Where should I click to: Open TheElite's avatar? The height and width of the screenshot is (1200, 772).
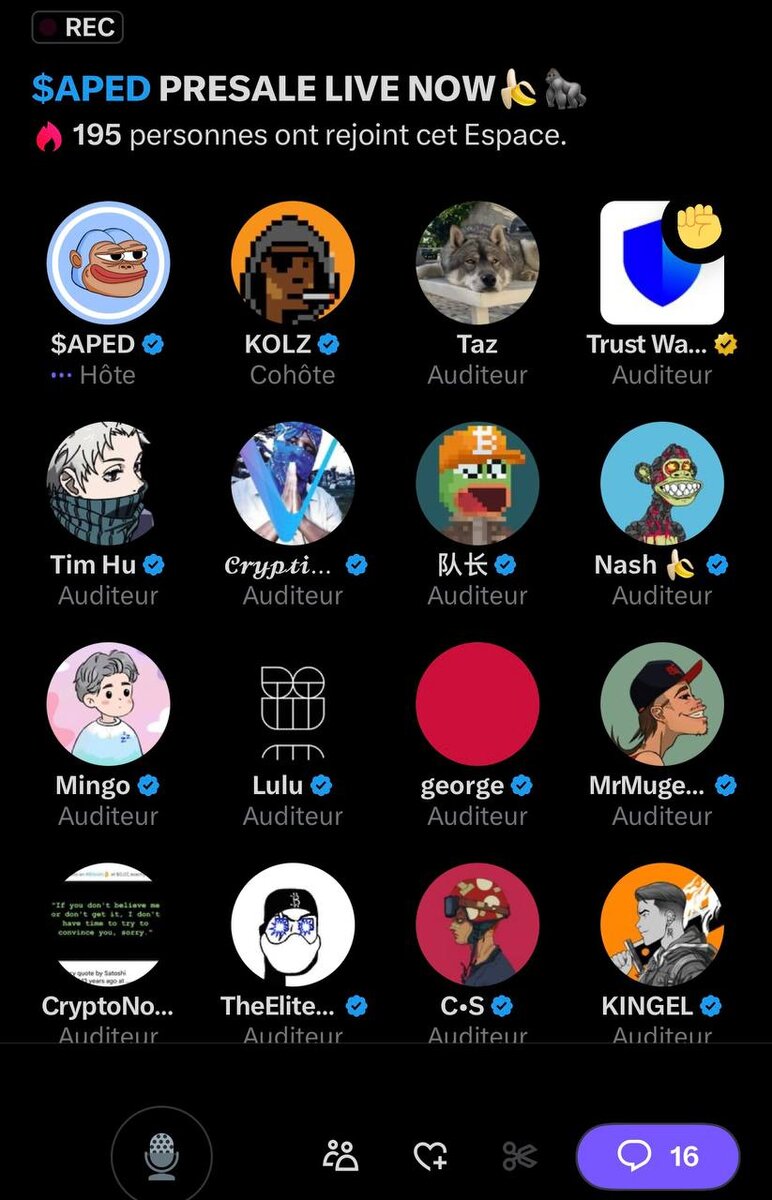point(293,924)
